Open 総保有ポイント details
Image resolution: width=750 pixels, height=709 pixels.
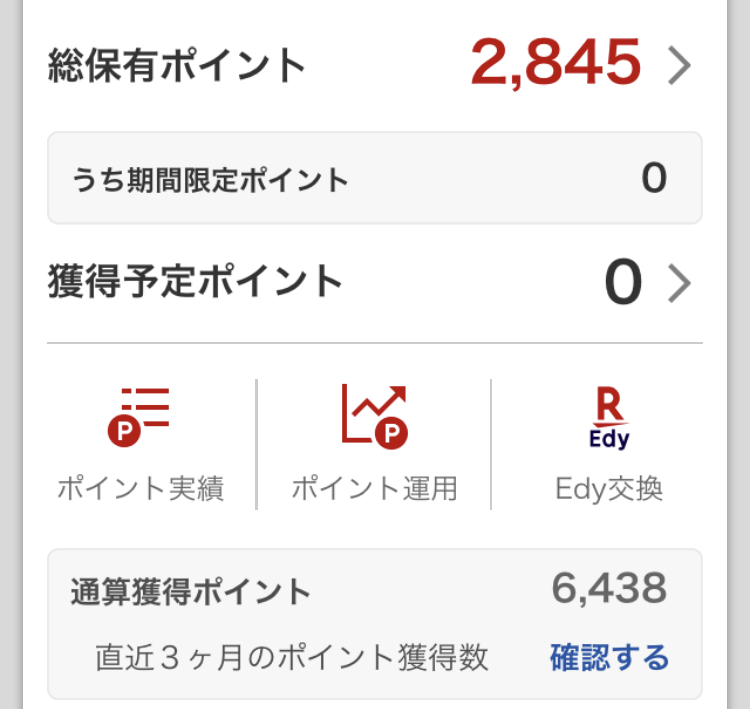pos(679,66)
